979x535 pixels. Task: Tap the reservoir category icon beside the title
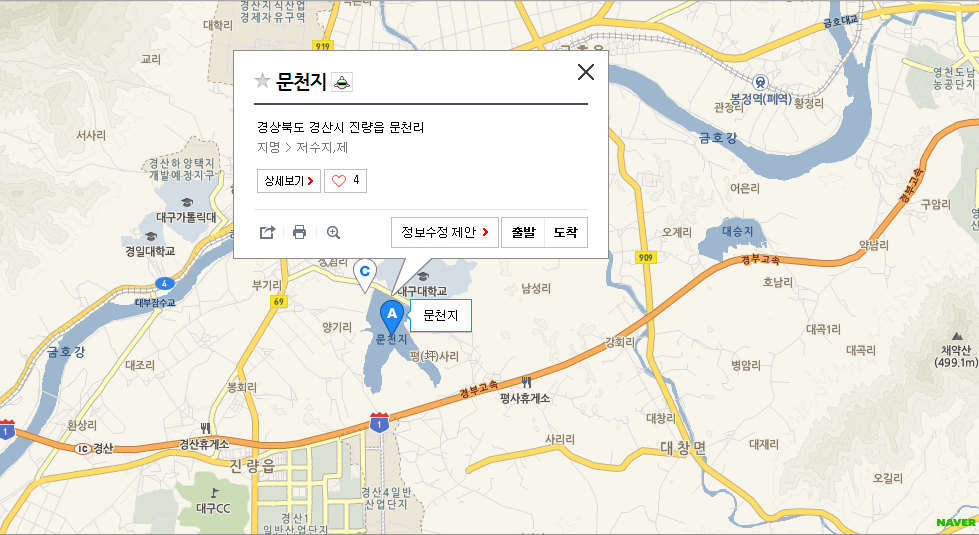[342, 83]
